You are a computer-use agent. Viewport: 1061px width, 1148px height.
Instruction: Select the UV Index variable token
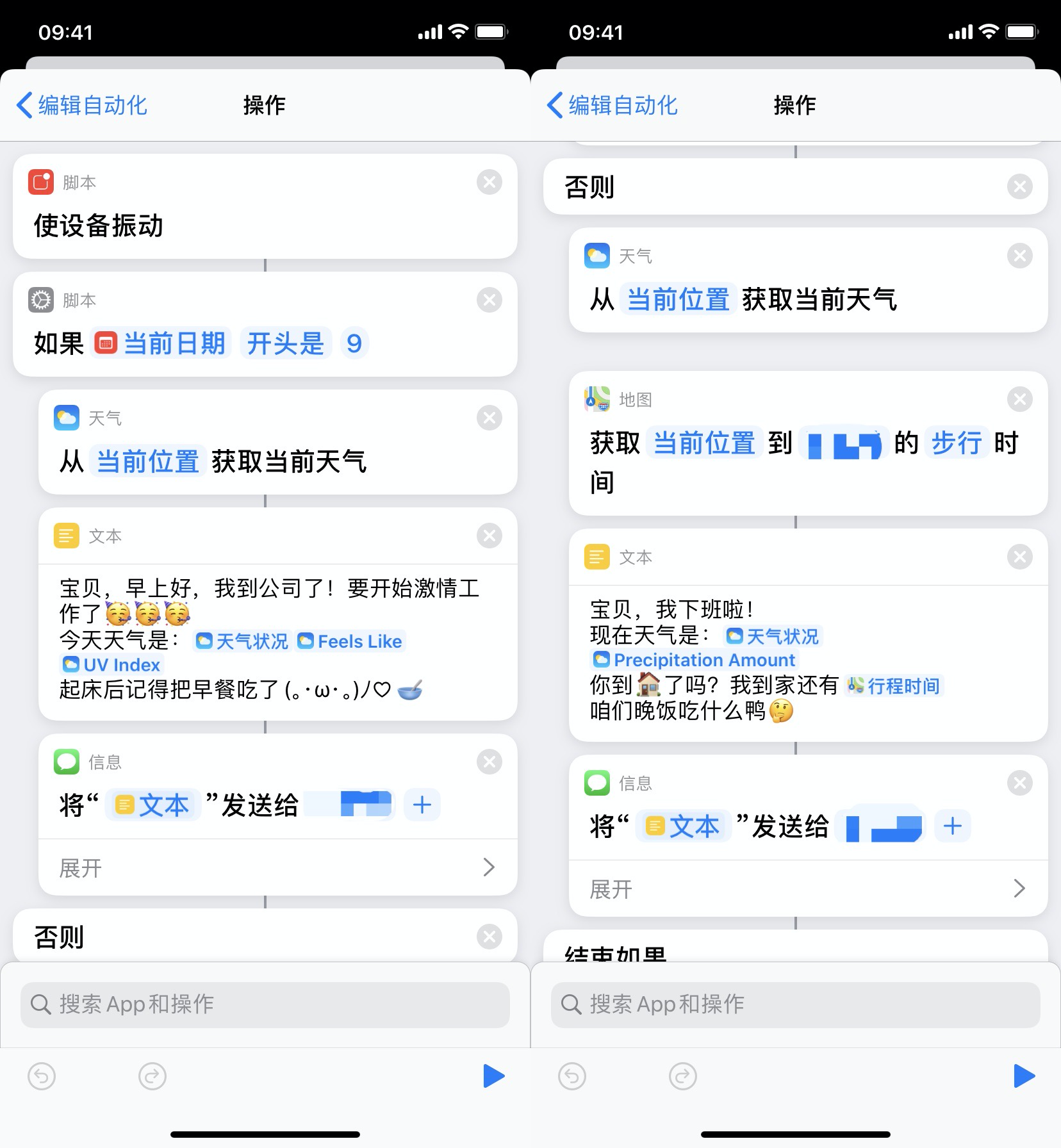[113, 665]
